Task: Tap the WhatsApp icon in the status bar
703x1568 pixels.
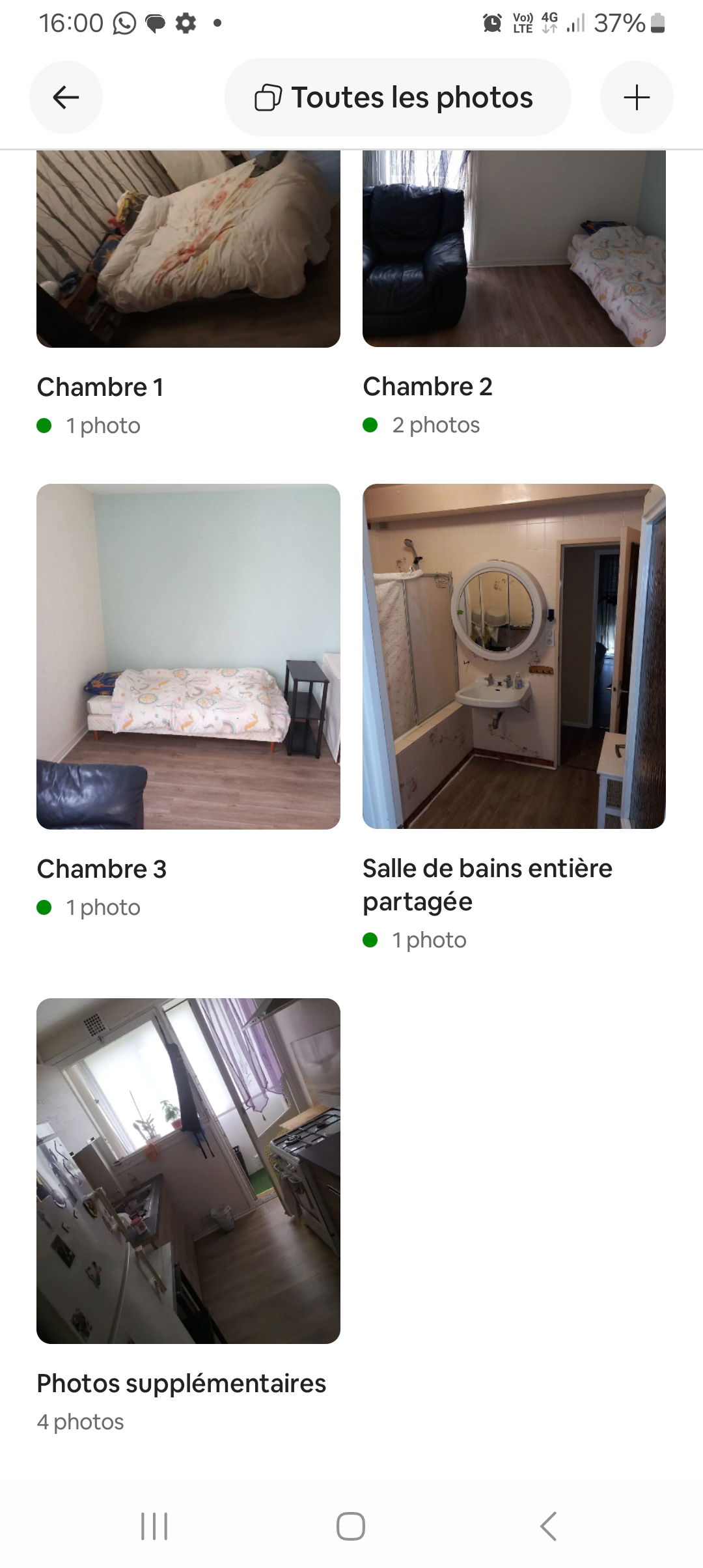Action: tap(122, 23)
